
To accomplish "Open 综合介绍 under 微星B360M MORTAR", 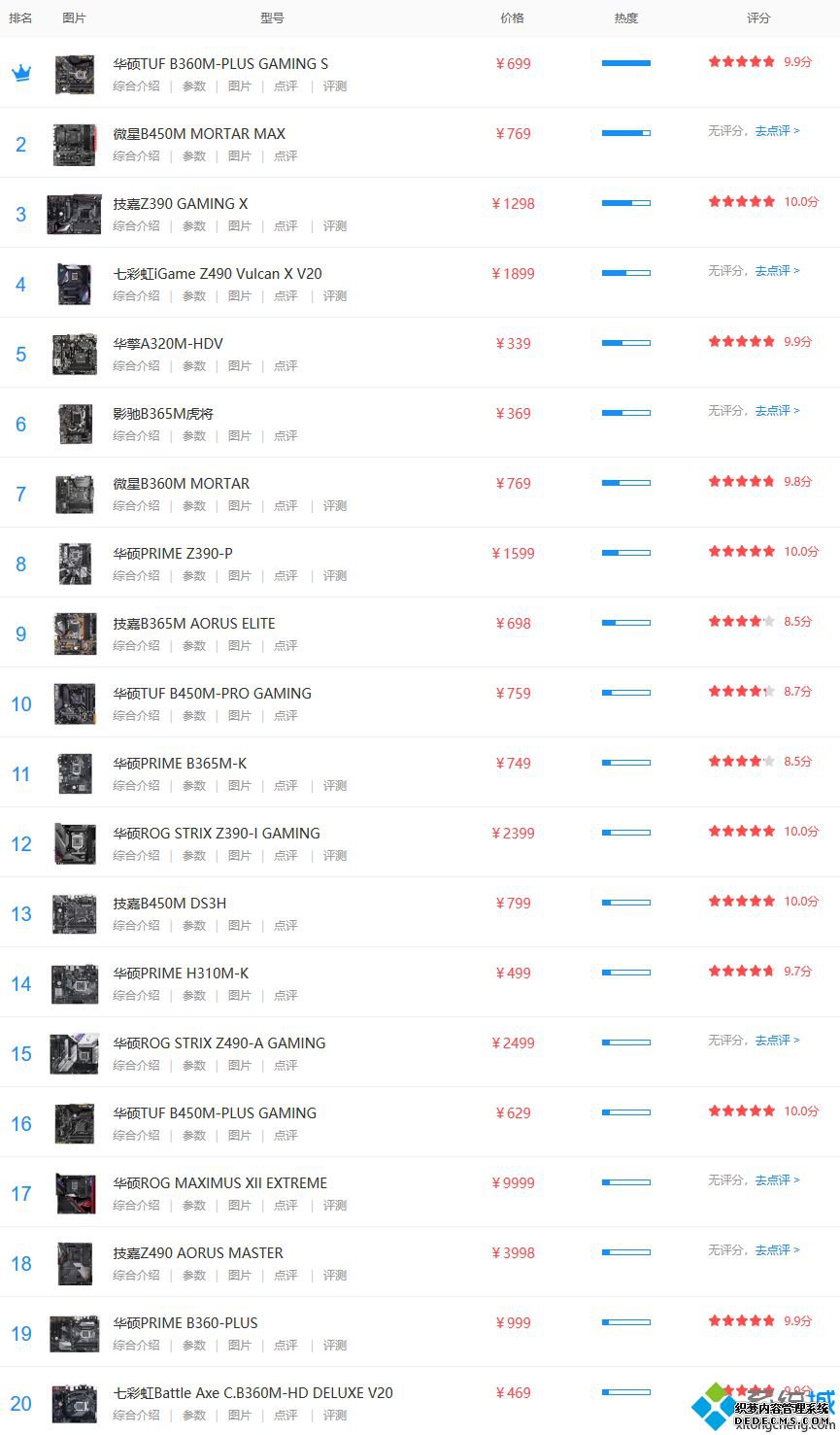I will click(136, 506).
